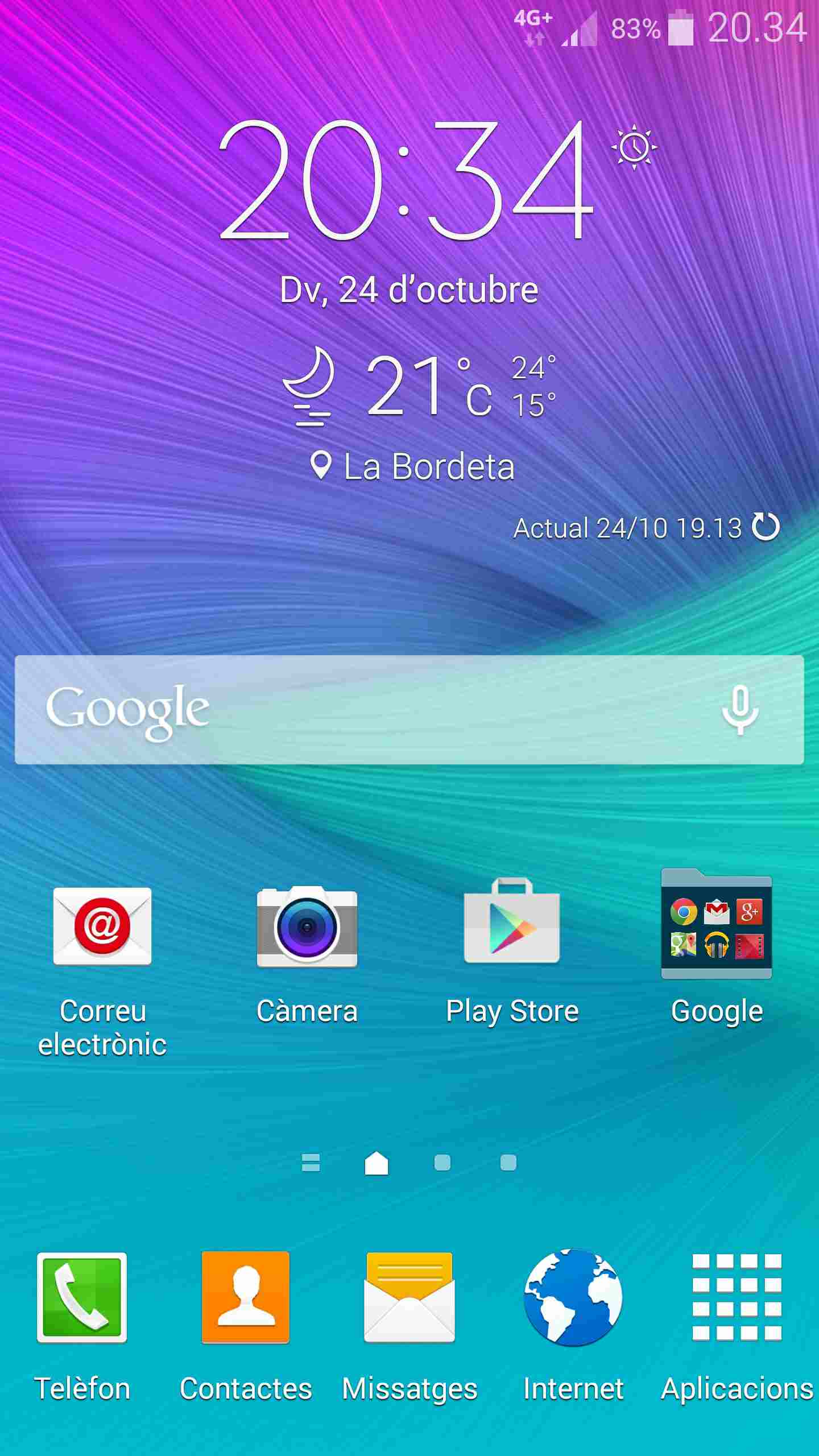The width and height of the screenshot is (819, 1456).
Task: Open the Aplicacions drawer
Action: tap(737, 1298)
